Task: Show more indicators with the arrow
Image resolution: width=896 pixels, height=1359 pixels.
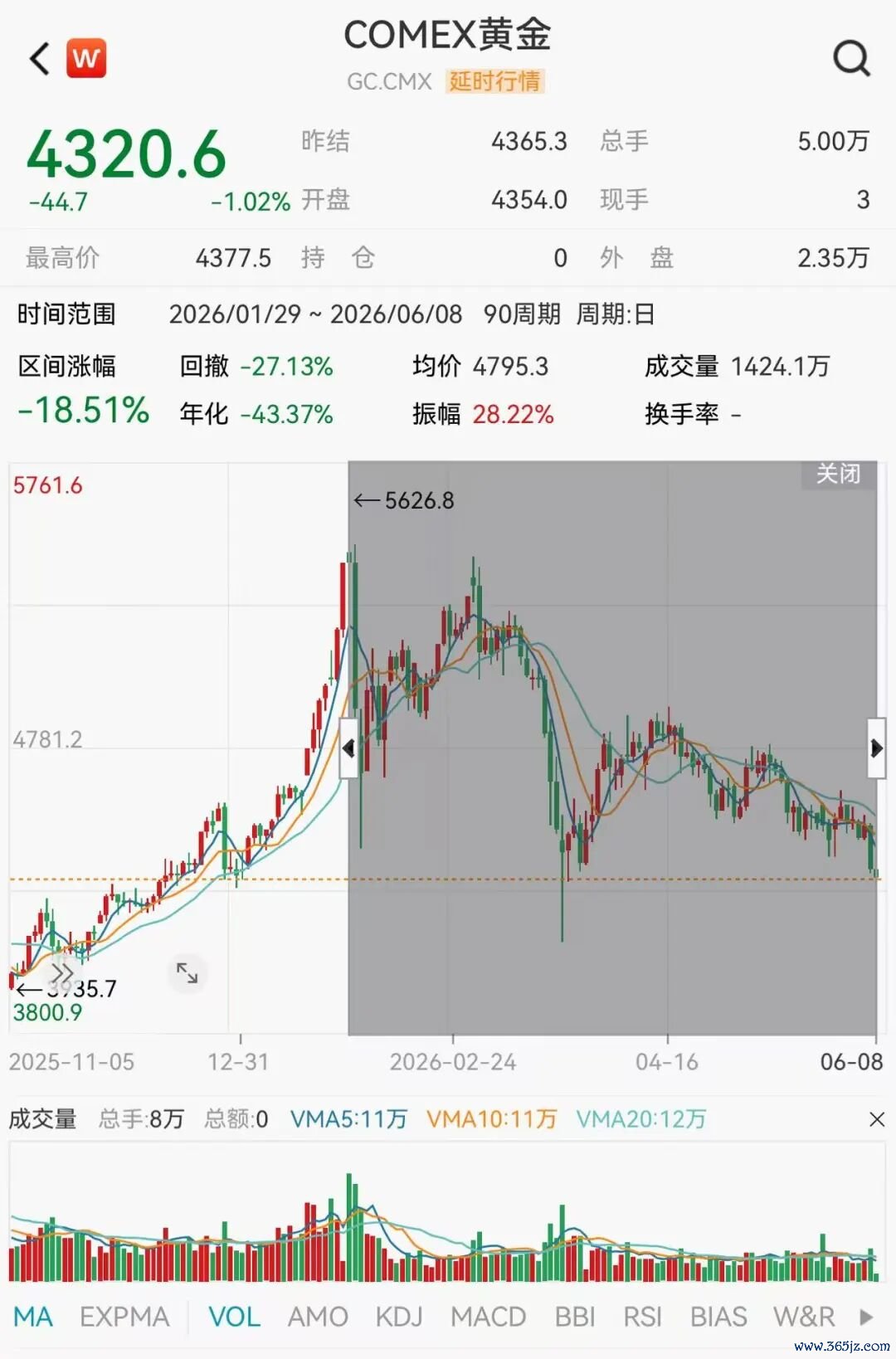Action: pos(866,1317)
